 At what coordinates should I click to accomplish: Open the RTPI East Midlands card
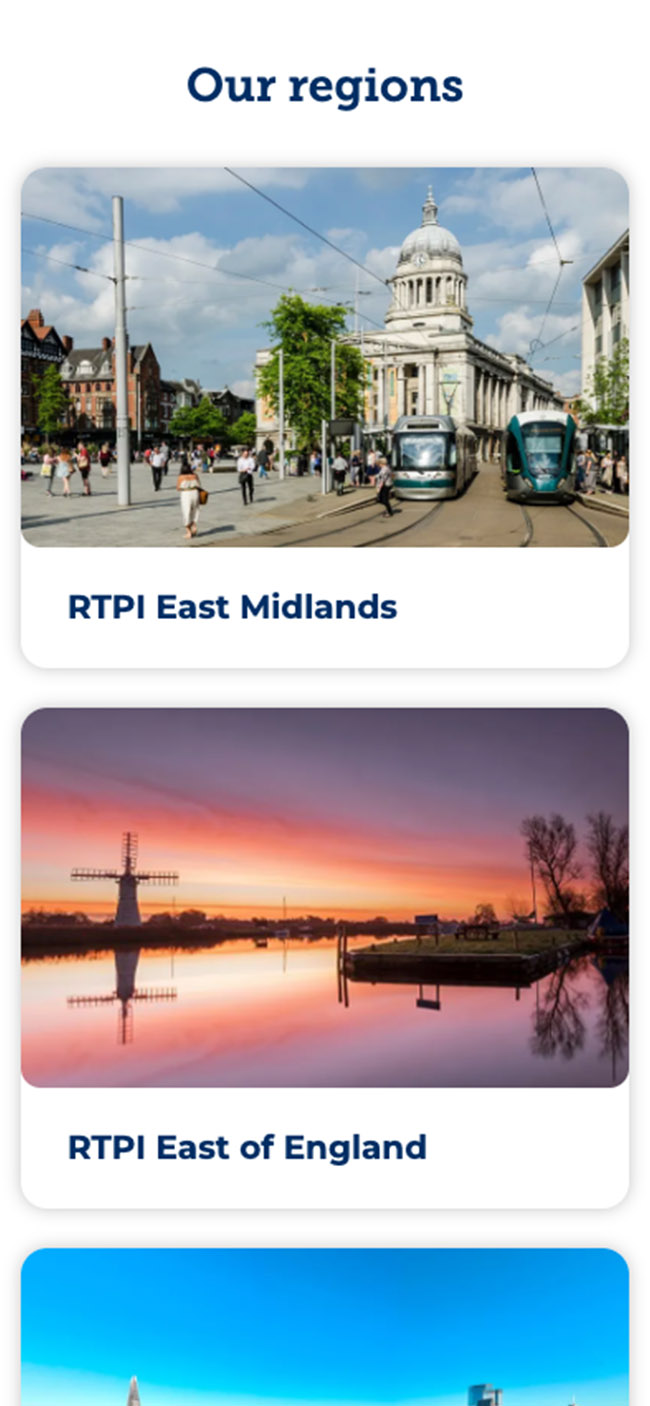pos(232,606)
